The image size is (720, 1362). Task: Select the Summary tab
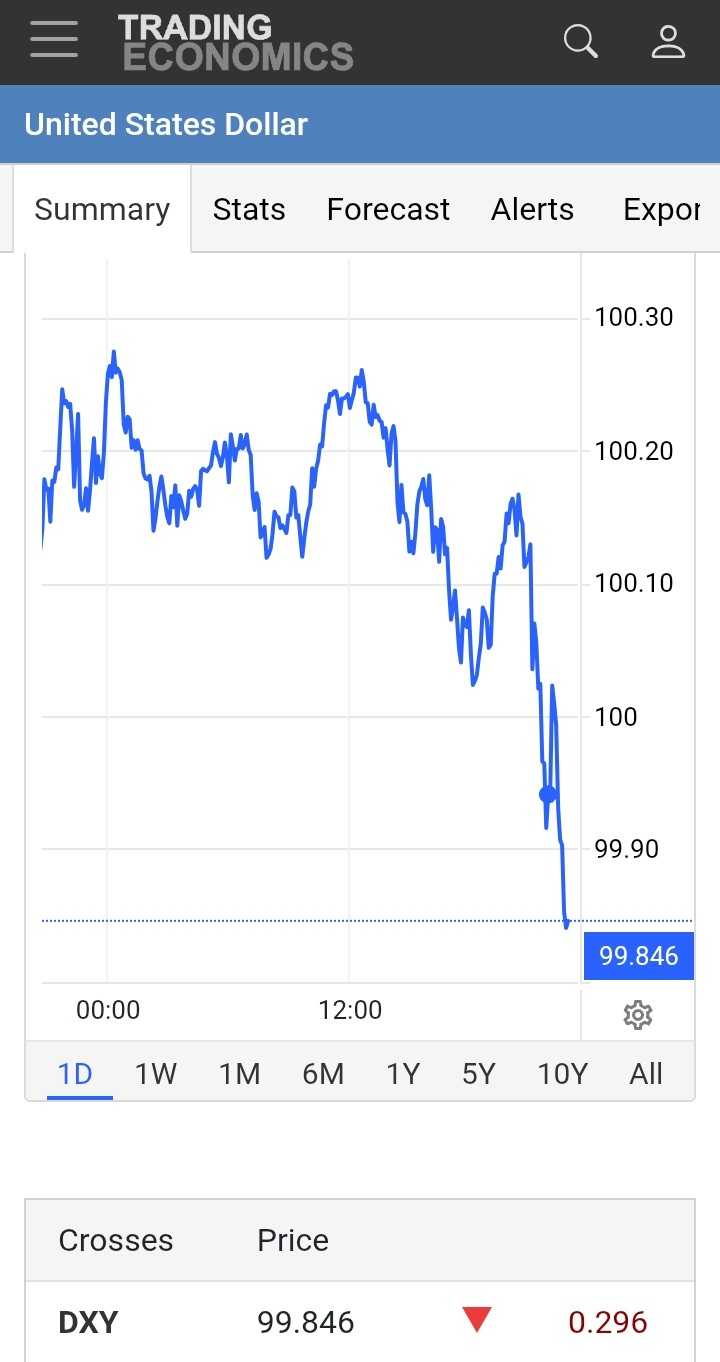pos(102,210)
